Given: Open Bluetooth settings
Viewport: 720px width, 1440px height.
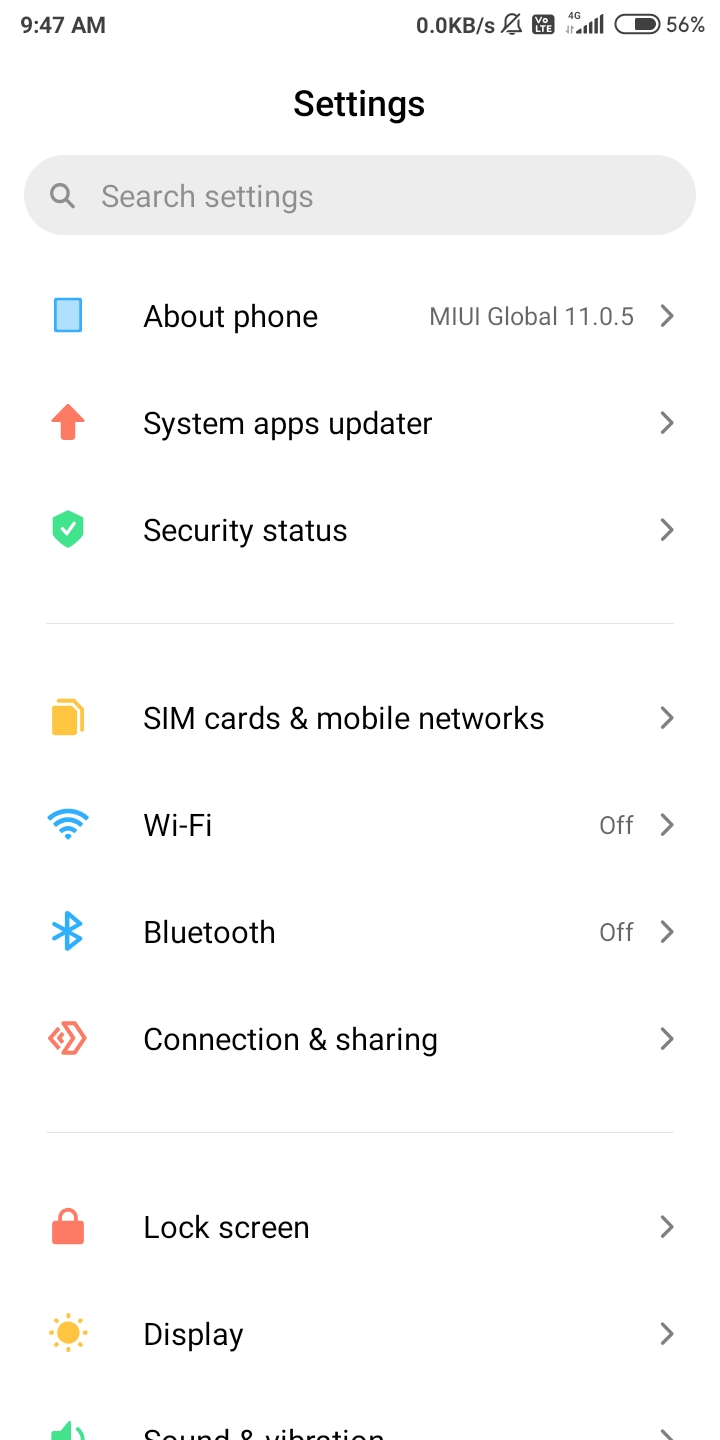Looking at the screenshot, I should 360,933.
